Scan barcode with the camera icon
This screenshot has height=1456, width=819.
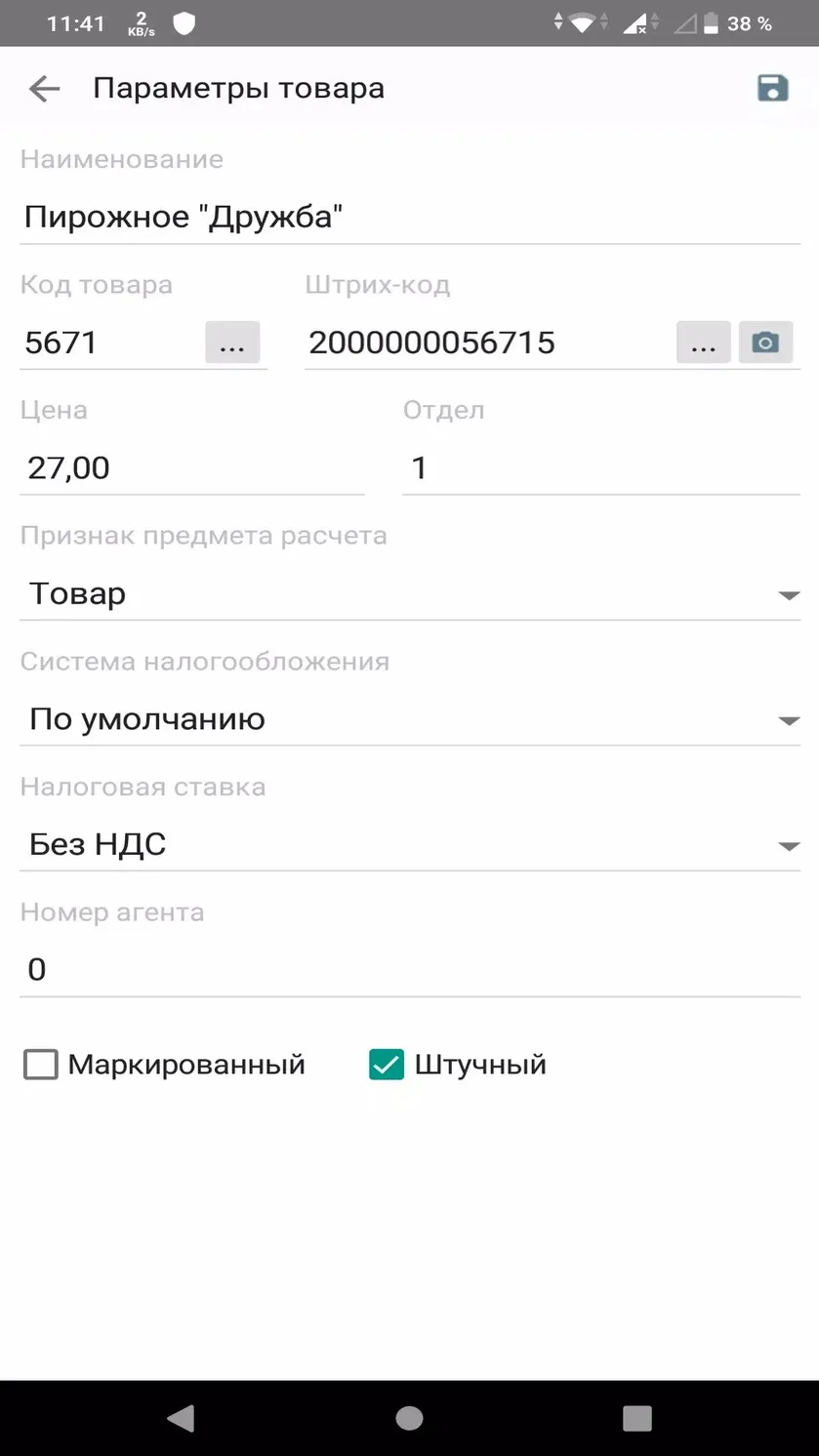click(765, 343)
